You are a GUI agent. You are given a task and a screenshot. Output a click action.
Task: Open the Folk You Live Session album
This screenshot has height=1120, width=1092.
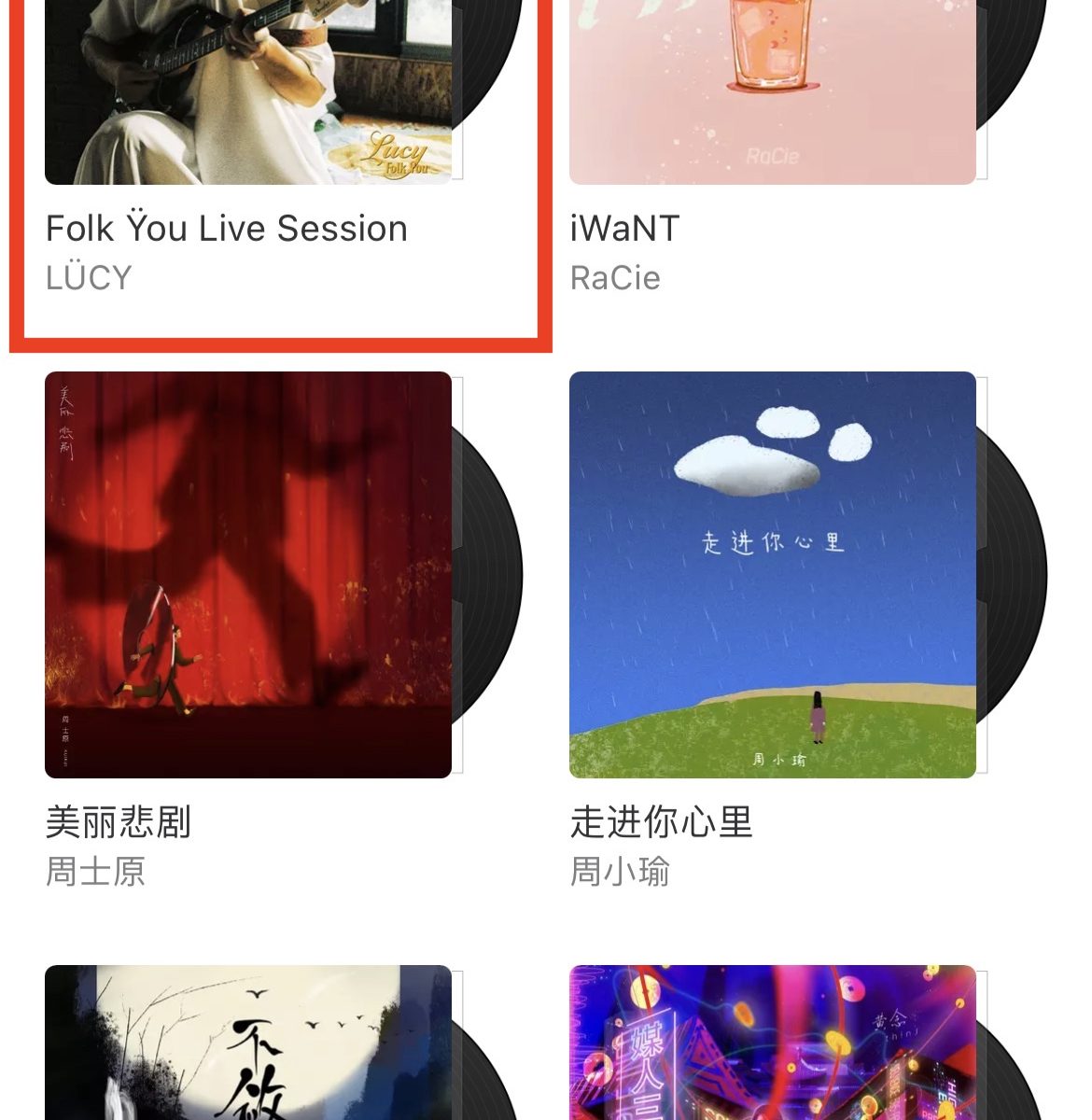point(248,93)
